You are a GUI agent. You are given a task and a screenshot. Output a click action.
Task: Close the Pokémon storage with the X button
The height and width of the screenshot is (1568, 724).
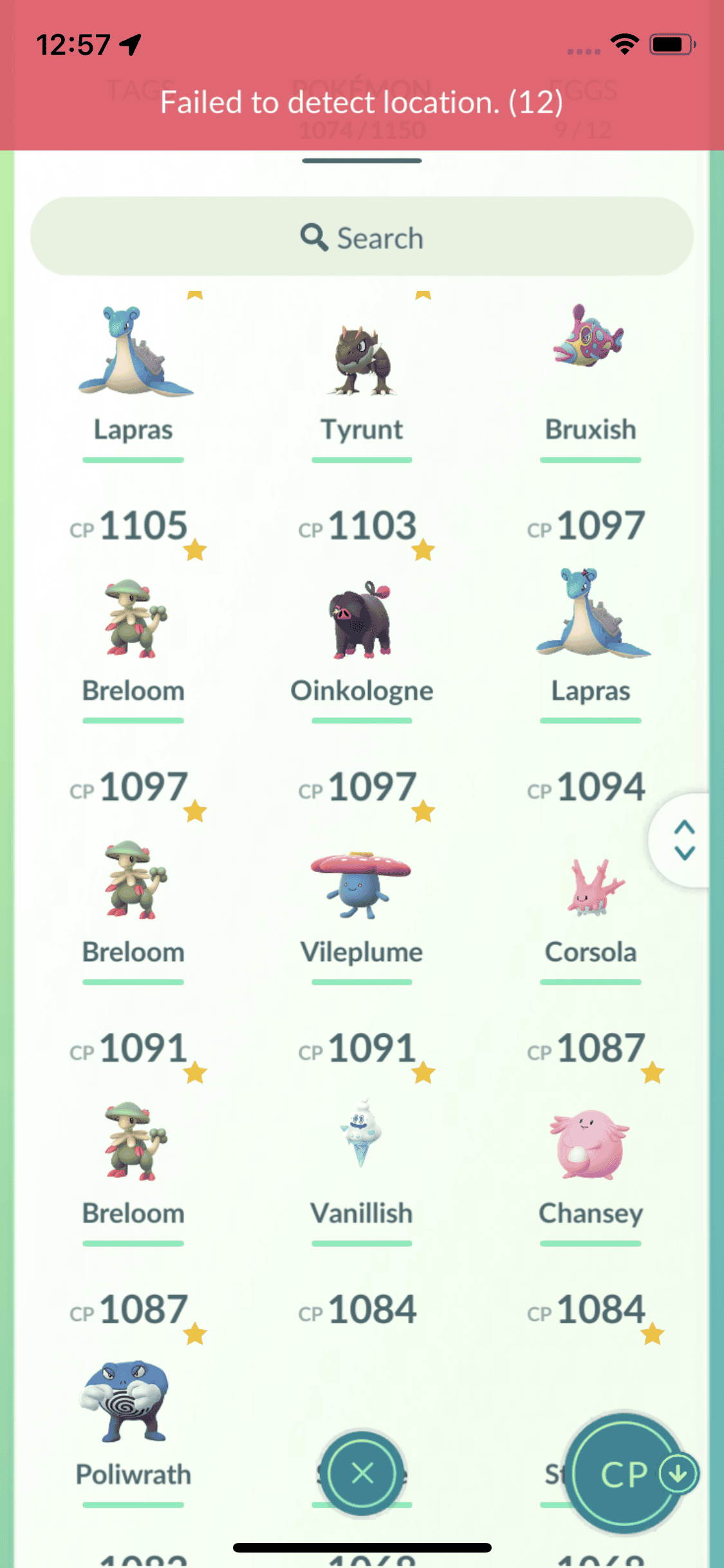(x=362, y=1473)
